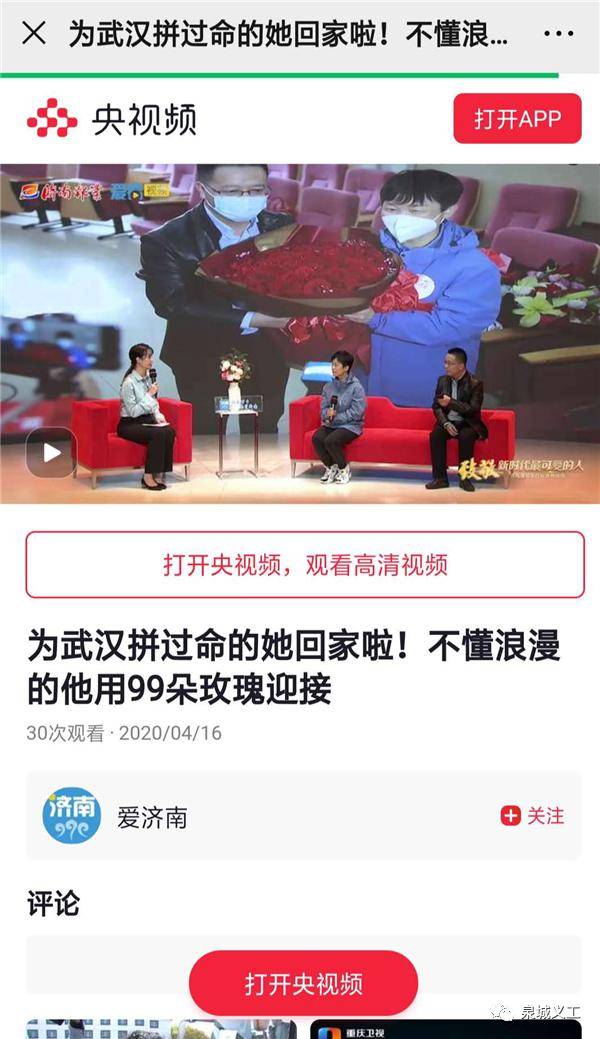
Task: Follow 爱济南 with 关注 button
Action: pyautogui.click(x=532, y=816)
